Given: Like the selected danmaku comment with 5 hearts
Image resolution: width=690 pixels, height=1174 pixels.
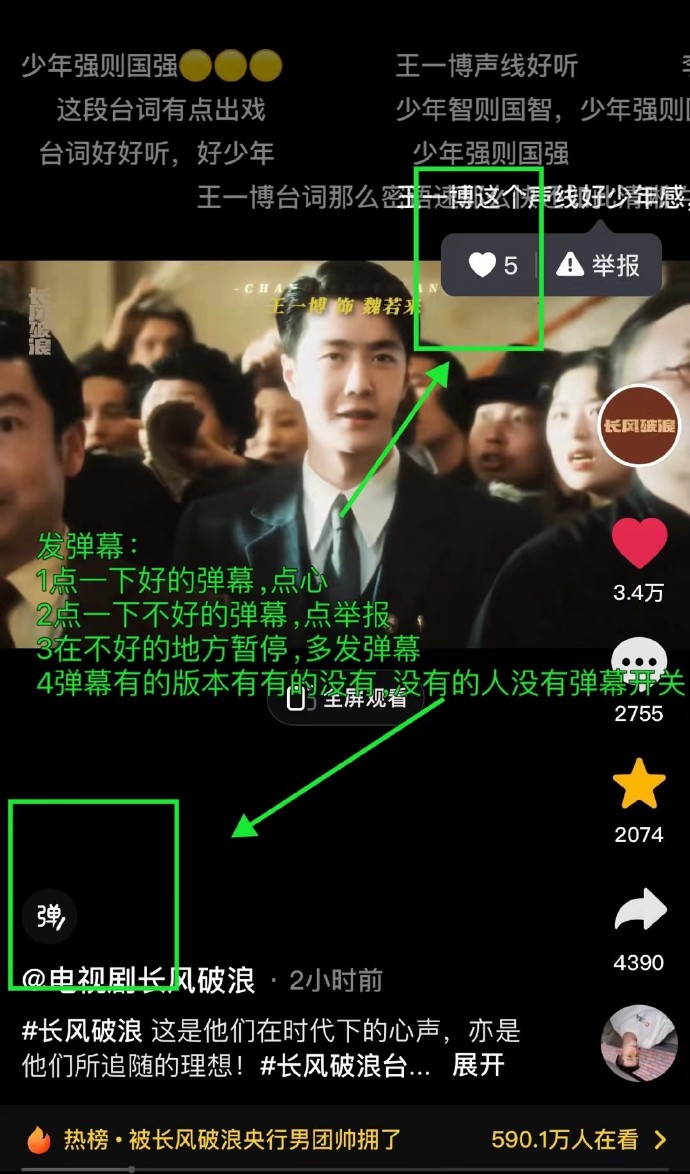Looking at the screenshot, I should click(x=493, y=265).
